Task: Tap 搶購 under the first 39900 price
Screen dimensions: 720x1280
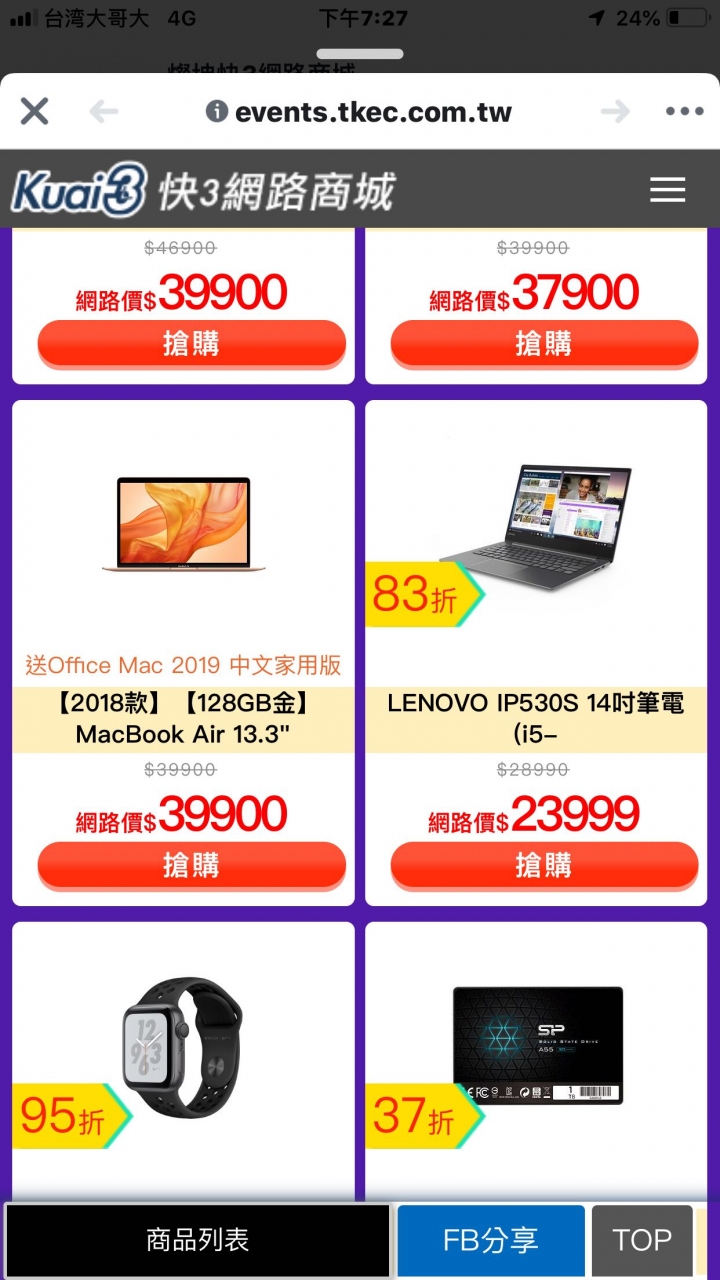Action: pos(191,344)
